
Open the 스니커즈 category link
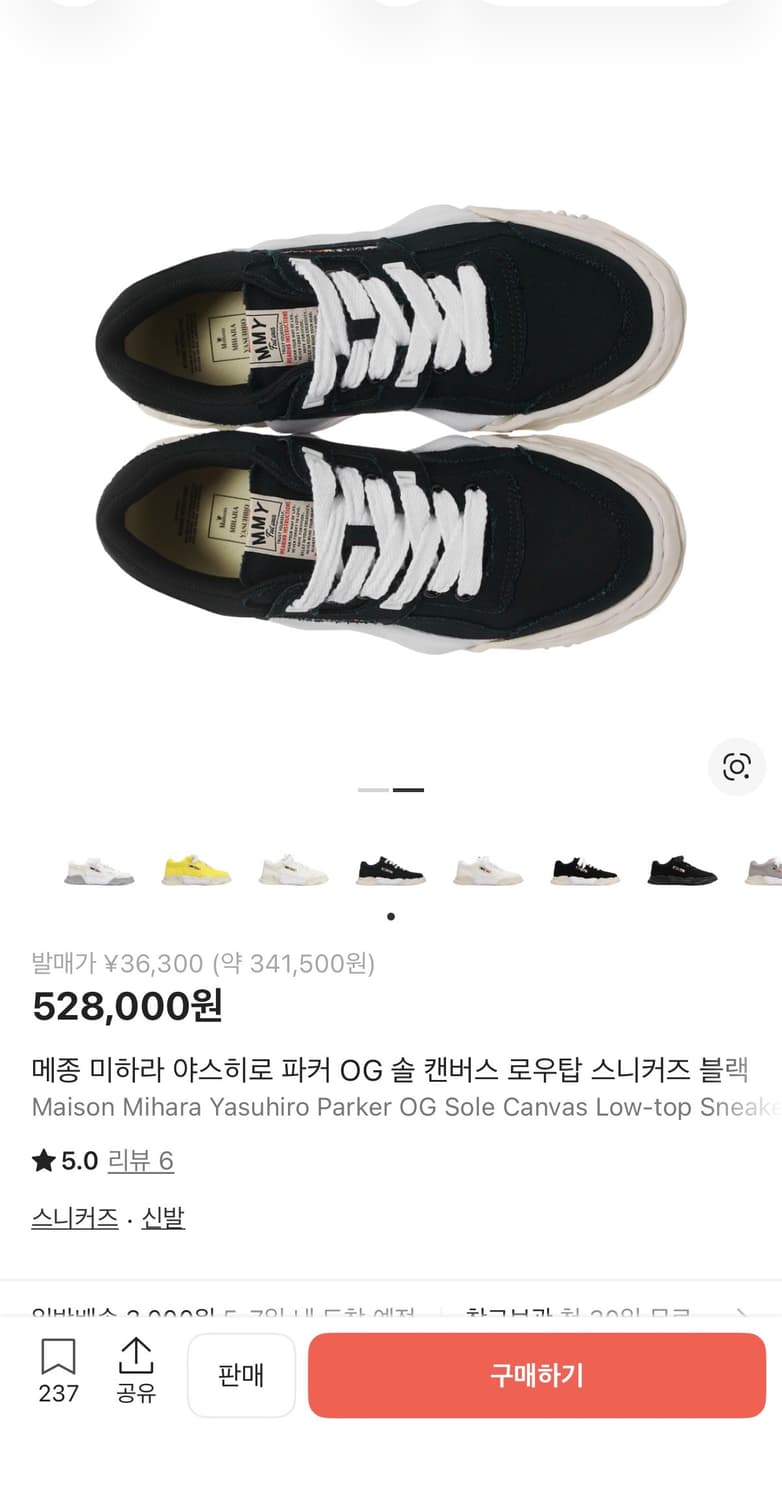coord(74,1218)
